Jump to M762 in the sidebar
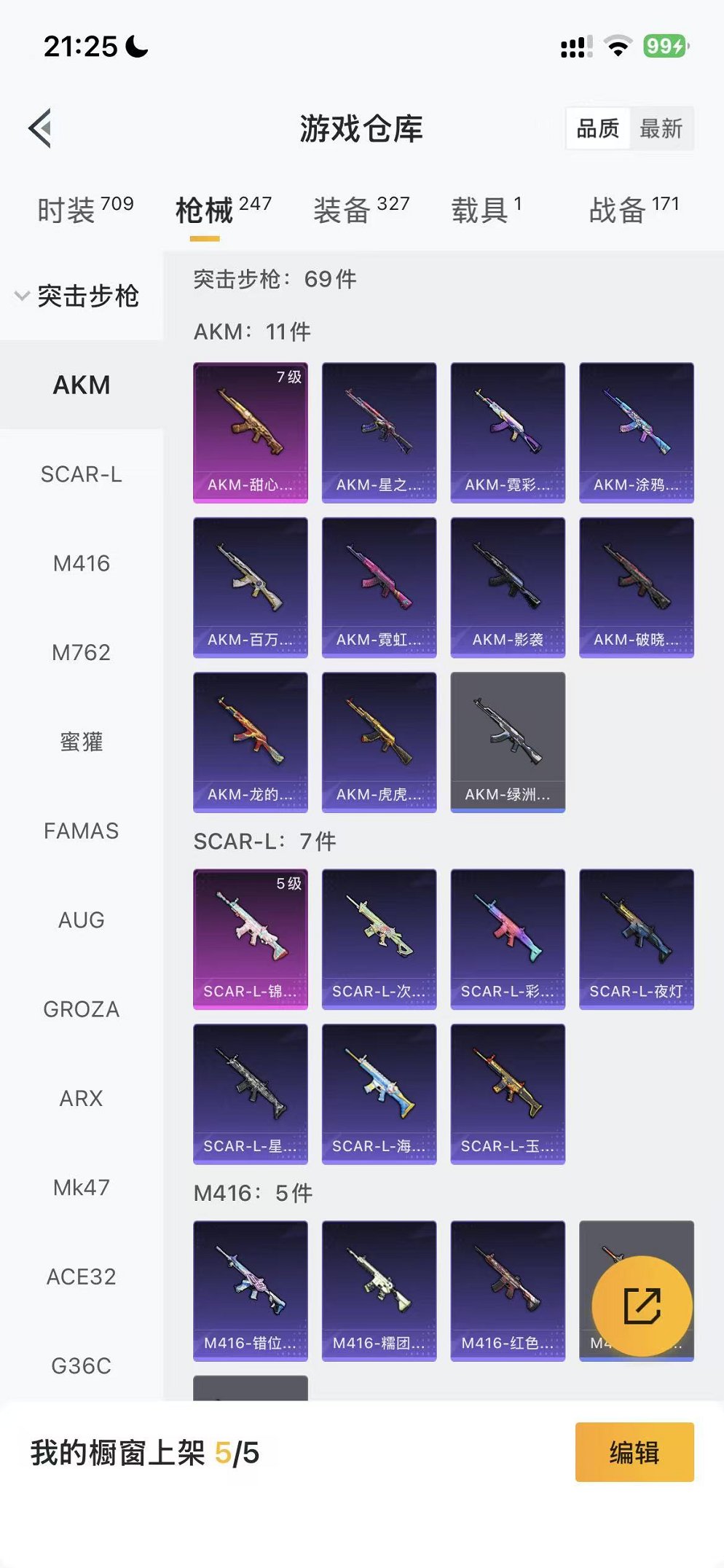 81,653
